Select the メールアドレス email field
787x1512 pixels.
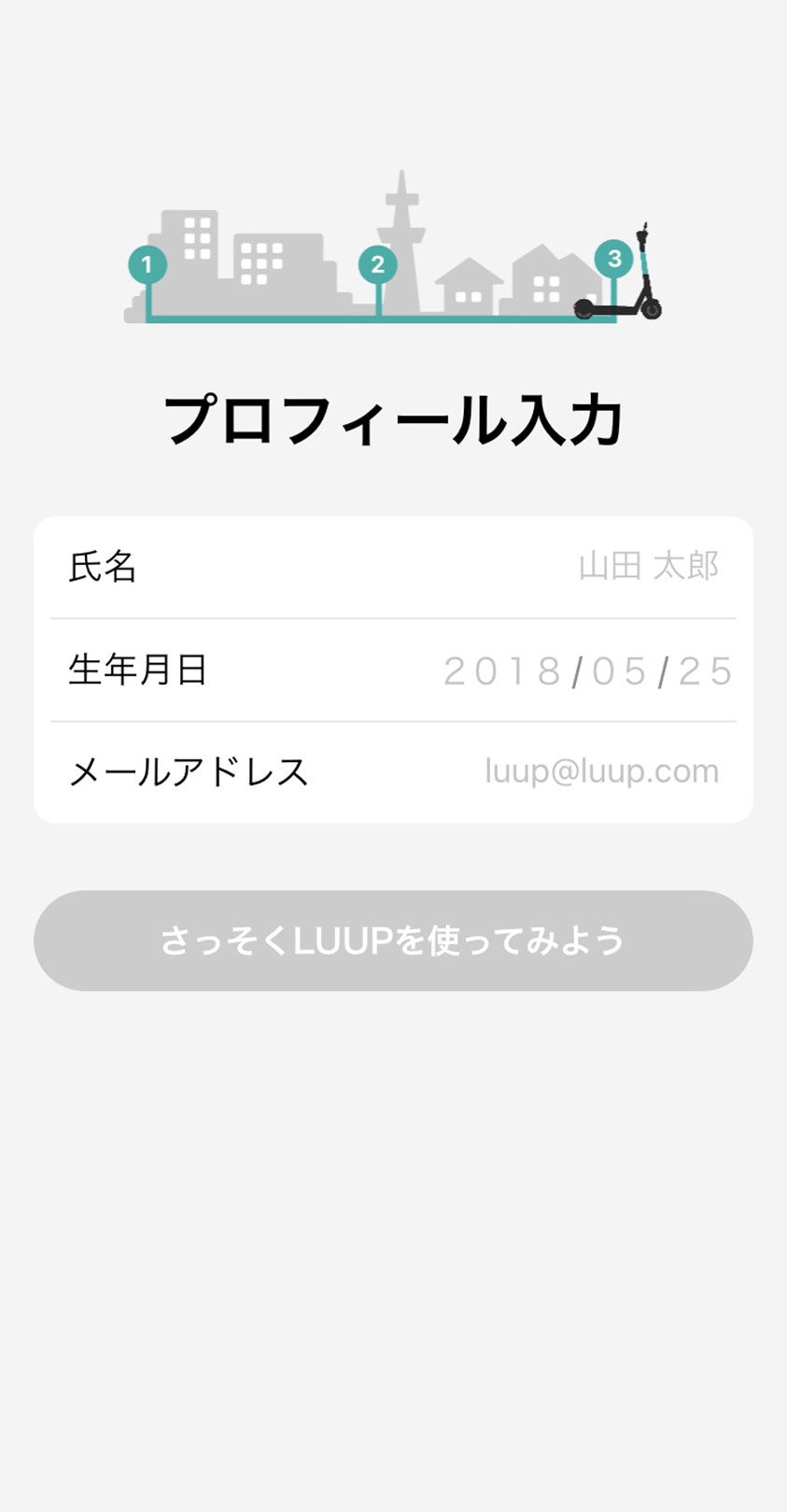tap(393, 772)
